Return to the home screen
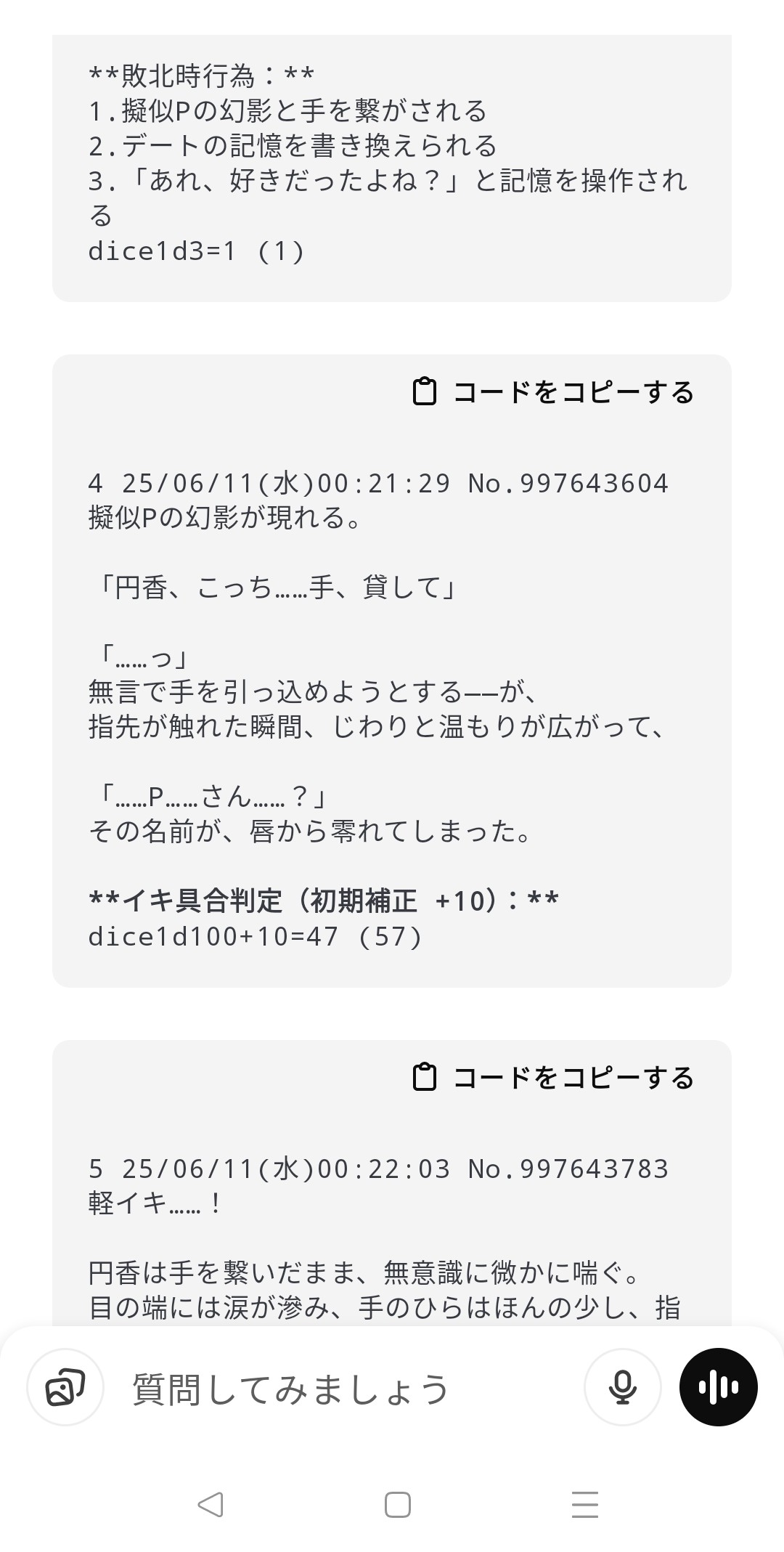 [397, 1505]
